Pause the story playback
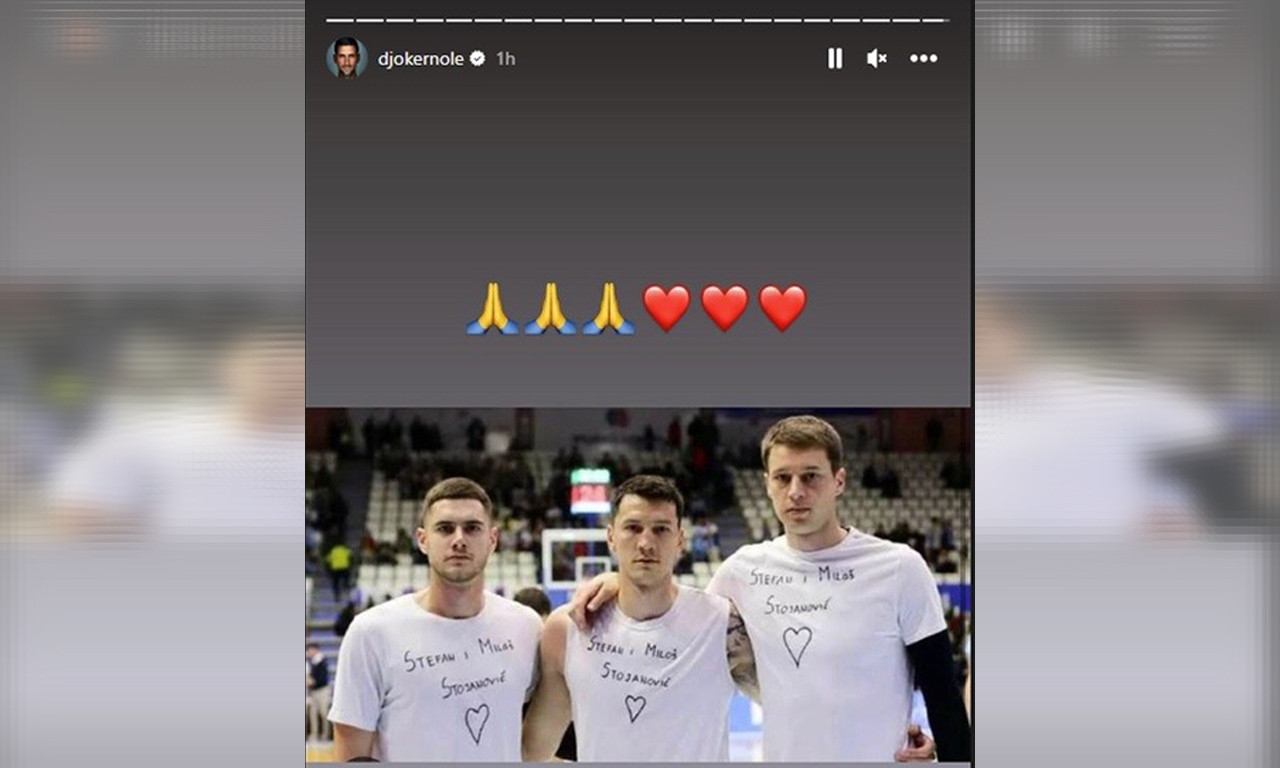 pyautogui.click(x=835, y=59)
